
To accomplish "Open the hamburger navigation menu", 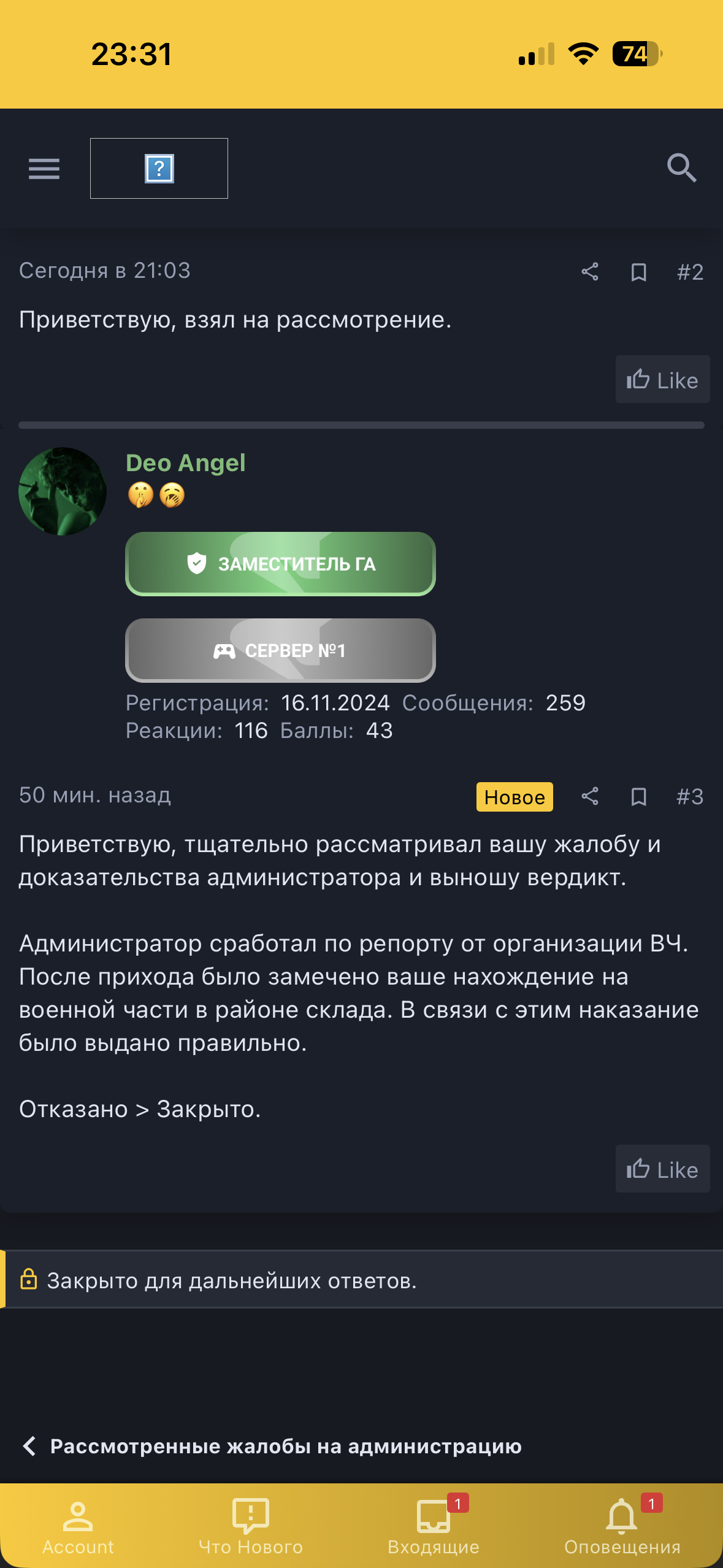I will click(x=44, y=168).
